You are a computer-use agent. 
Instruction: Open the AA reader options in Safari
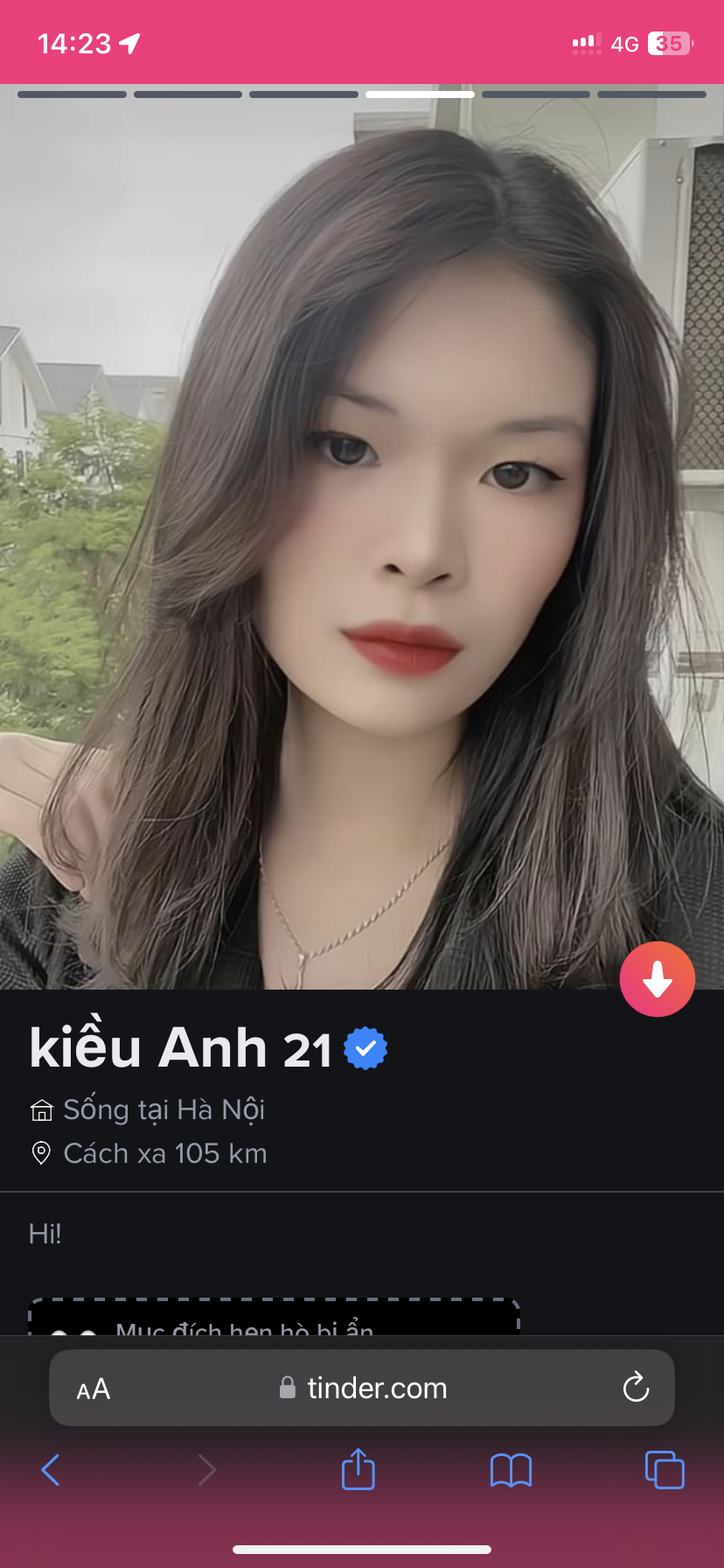tap(94, 1389)
